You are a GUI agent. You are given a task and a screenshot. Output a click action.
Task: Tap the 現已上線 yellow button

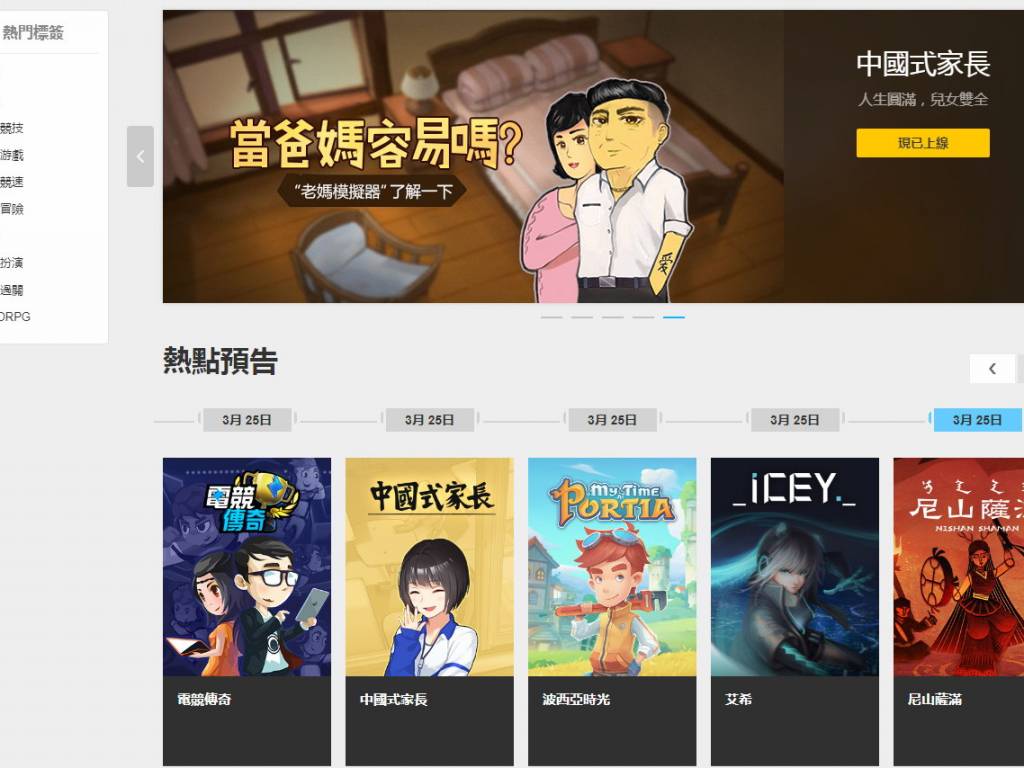(922, 143)
